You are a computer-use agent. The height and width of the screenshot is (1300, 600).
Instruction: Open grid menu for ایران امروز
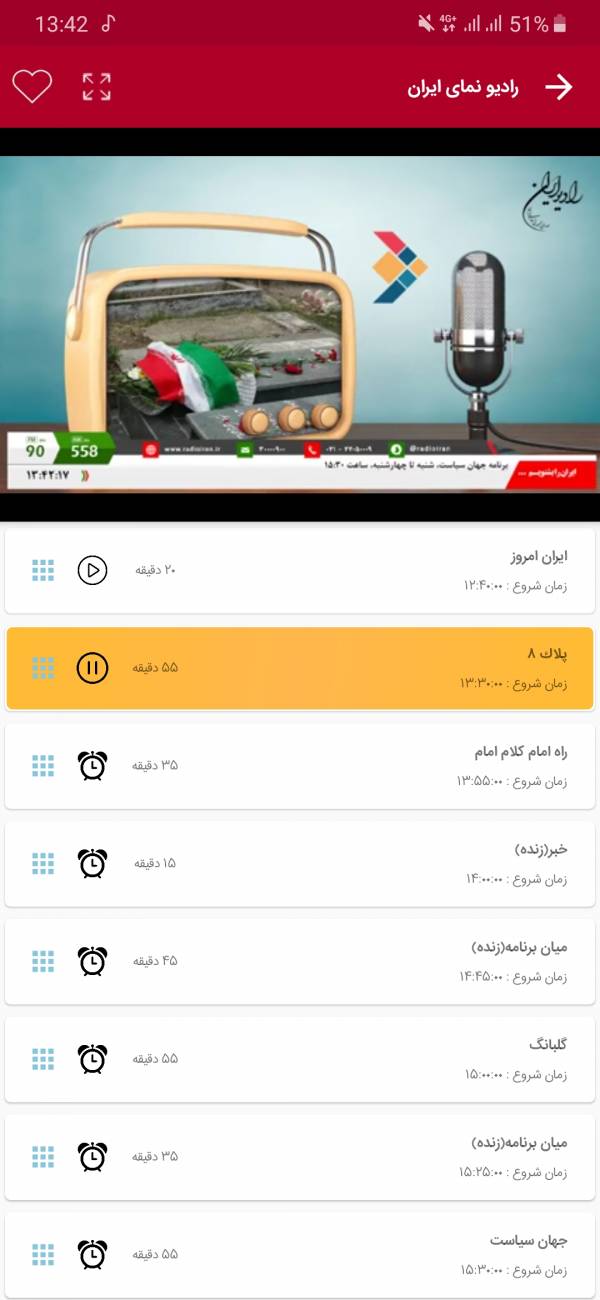[43, 570]
